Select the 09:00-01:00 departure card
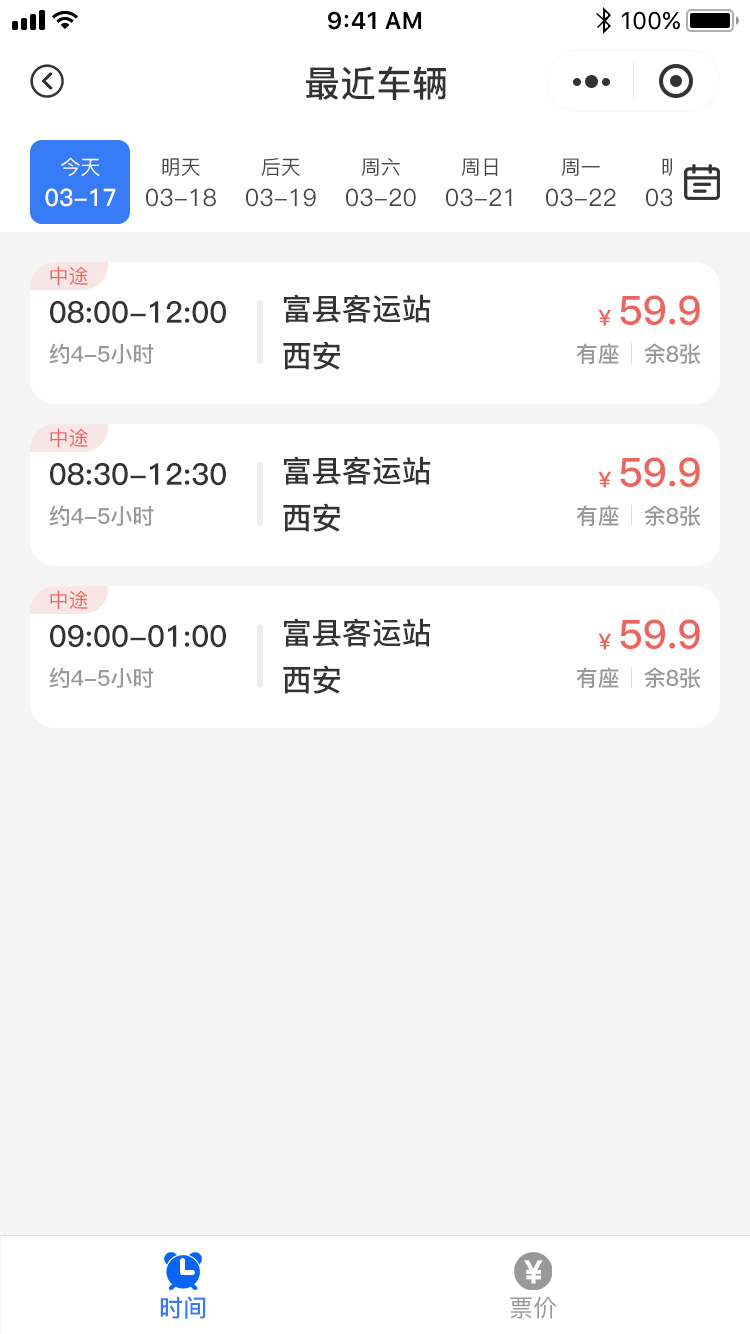The height and width of the screenshot is (1334, 750). (x=375, y=657)
